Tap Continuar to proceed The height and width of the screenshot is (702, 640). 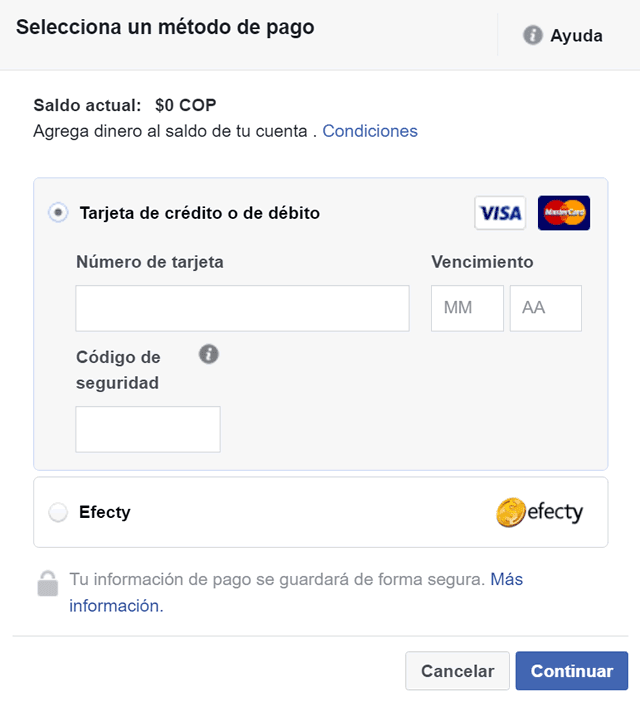coord(571,671)
